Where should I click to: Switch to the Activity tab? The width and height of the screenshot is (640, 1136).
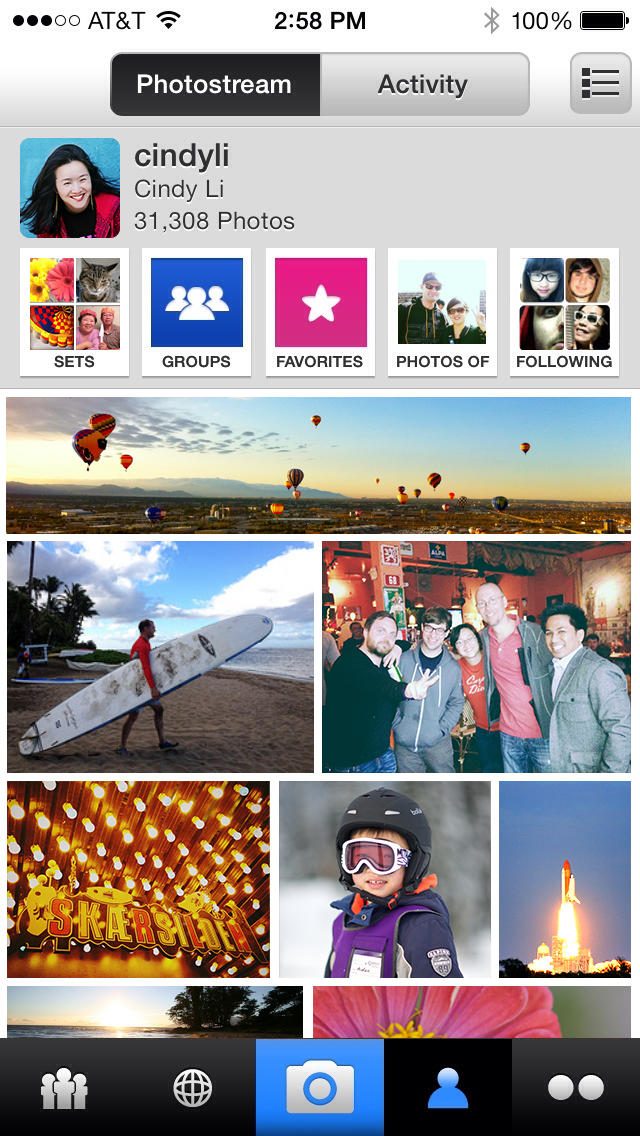point(423,85)
